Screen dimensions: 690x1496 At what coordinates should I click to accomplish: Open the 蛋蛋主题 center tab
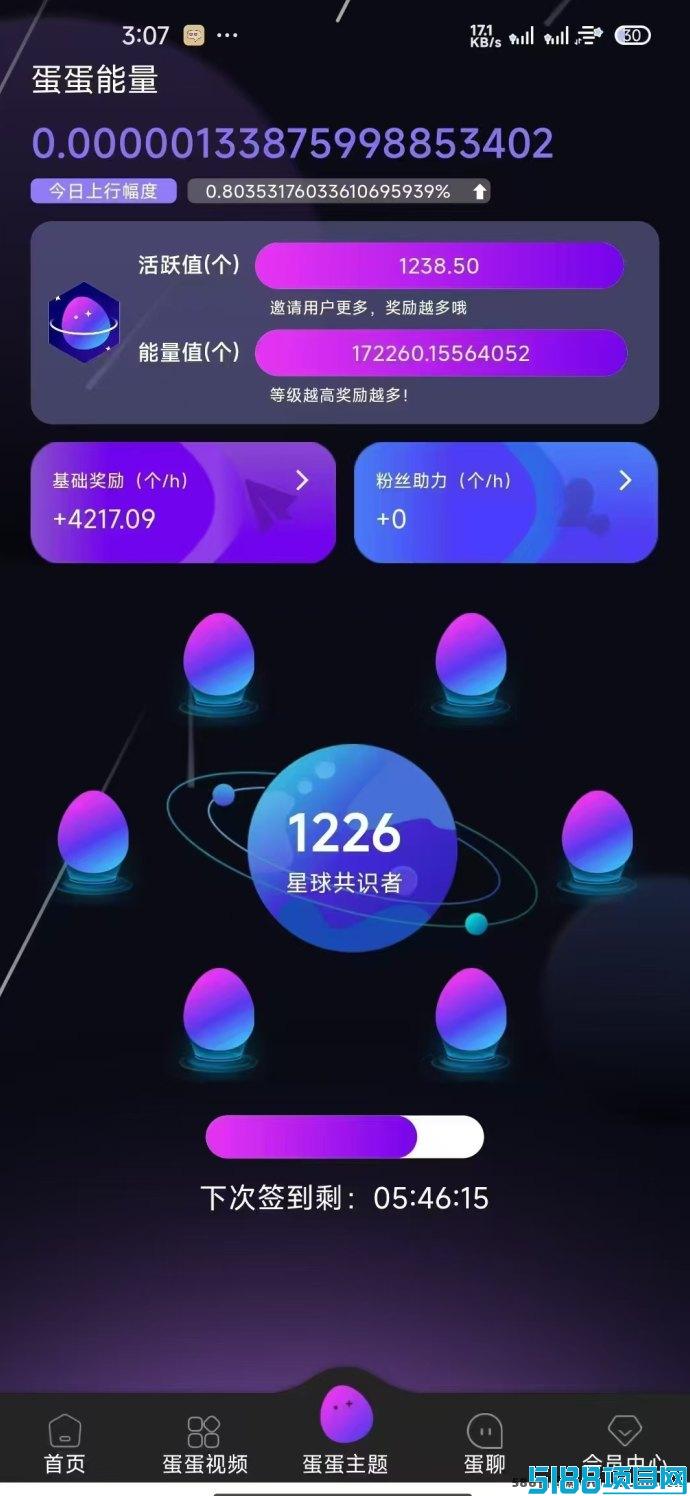pos(345,1430)
